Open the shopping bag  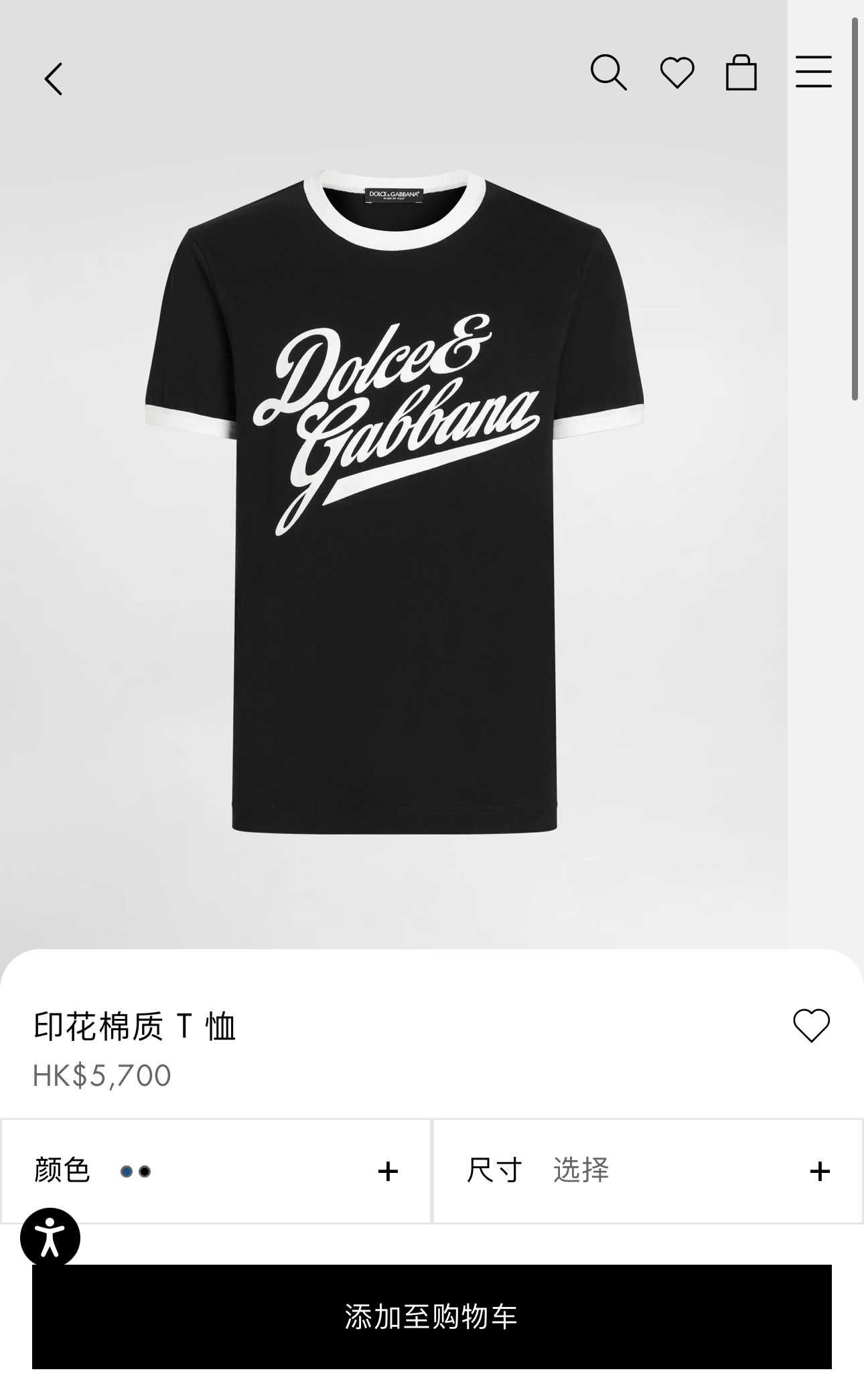click(x=741, y=72)
